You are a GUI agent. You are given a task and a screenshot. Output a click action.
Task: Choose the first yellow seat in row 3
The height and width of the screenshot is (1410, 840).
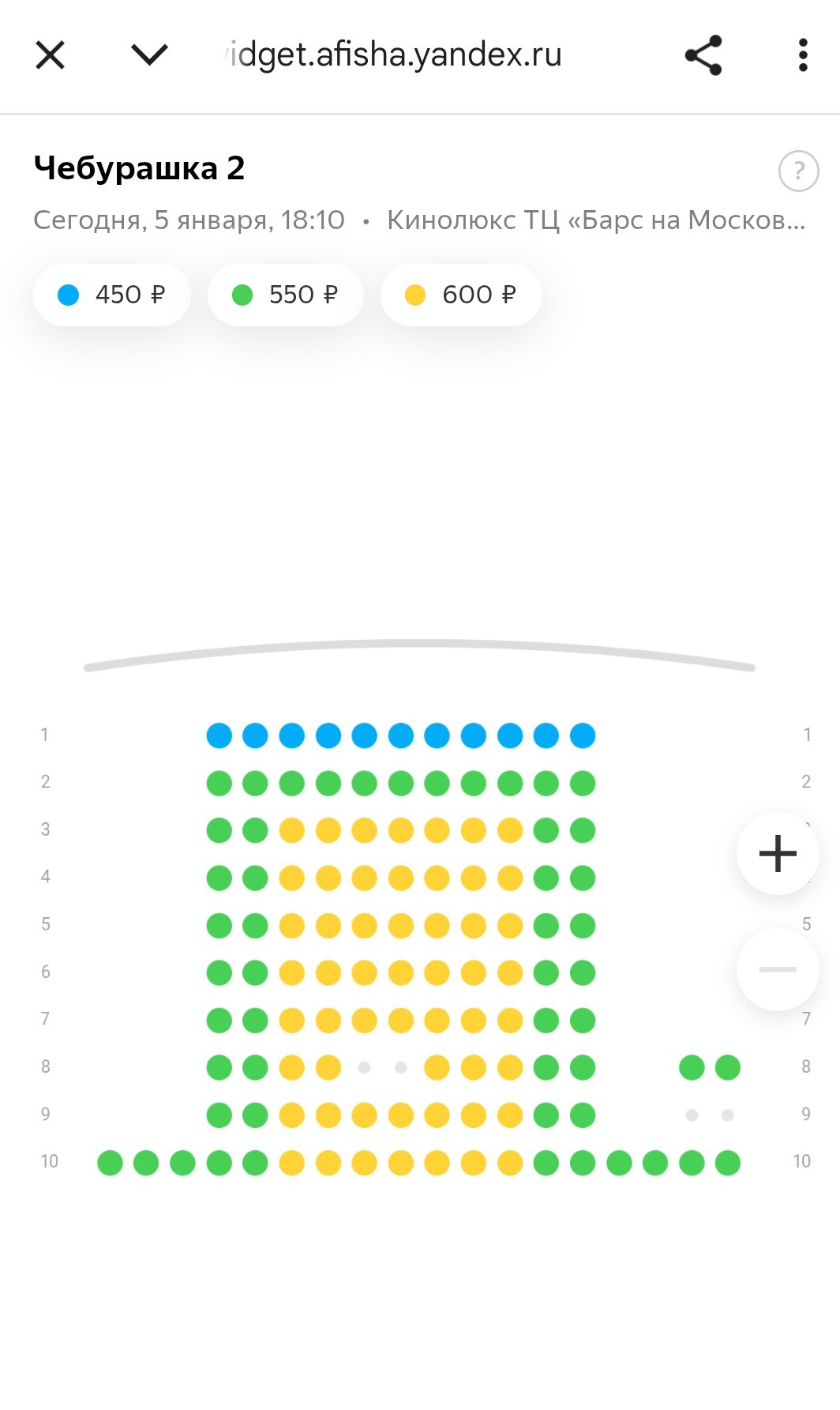[x=291, y=831]
